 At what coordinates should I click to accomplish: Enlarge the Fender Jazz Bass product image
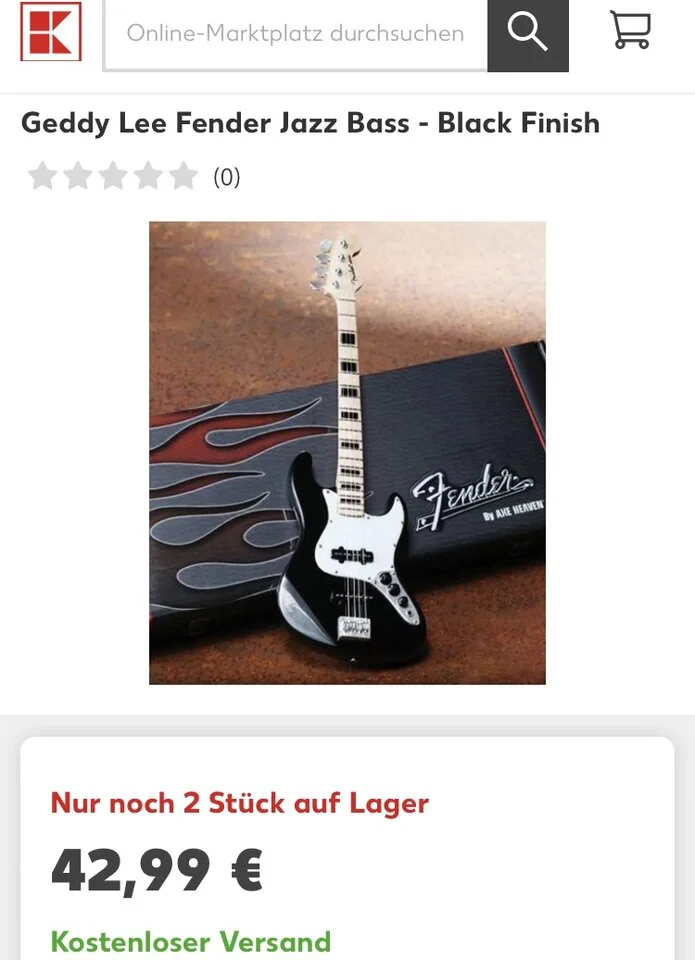pyautogui.click(x=347, y=452)
